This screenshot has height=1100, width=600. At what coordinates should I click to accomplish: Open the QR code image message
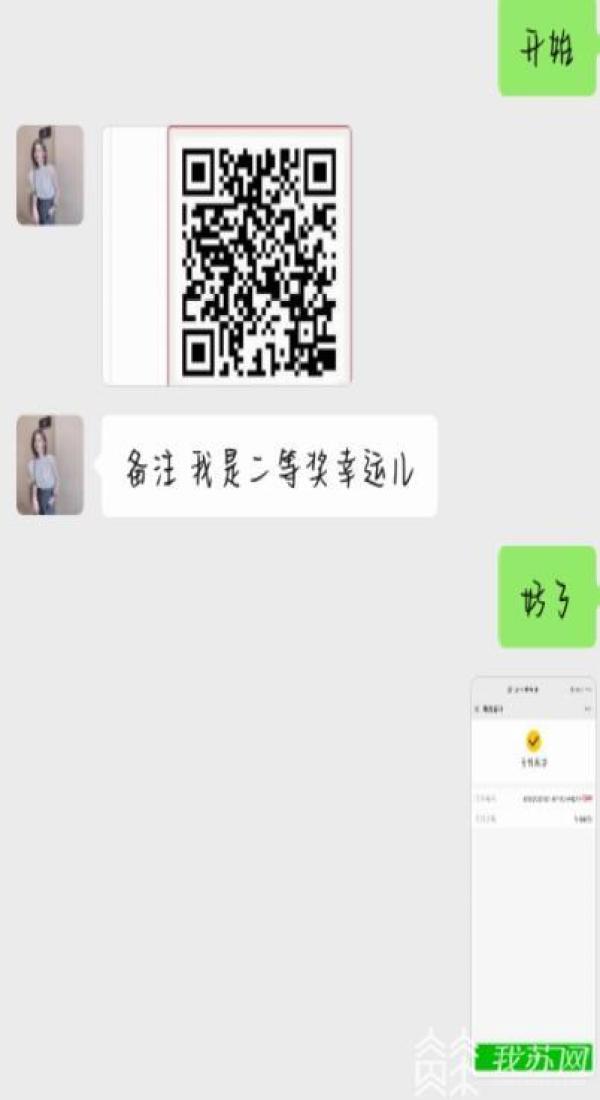(228, 255)
